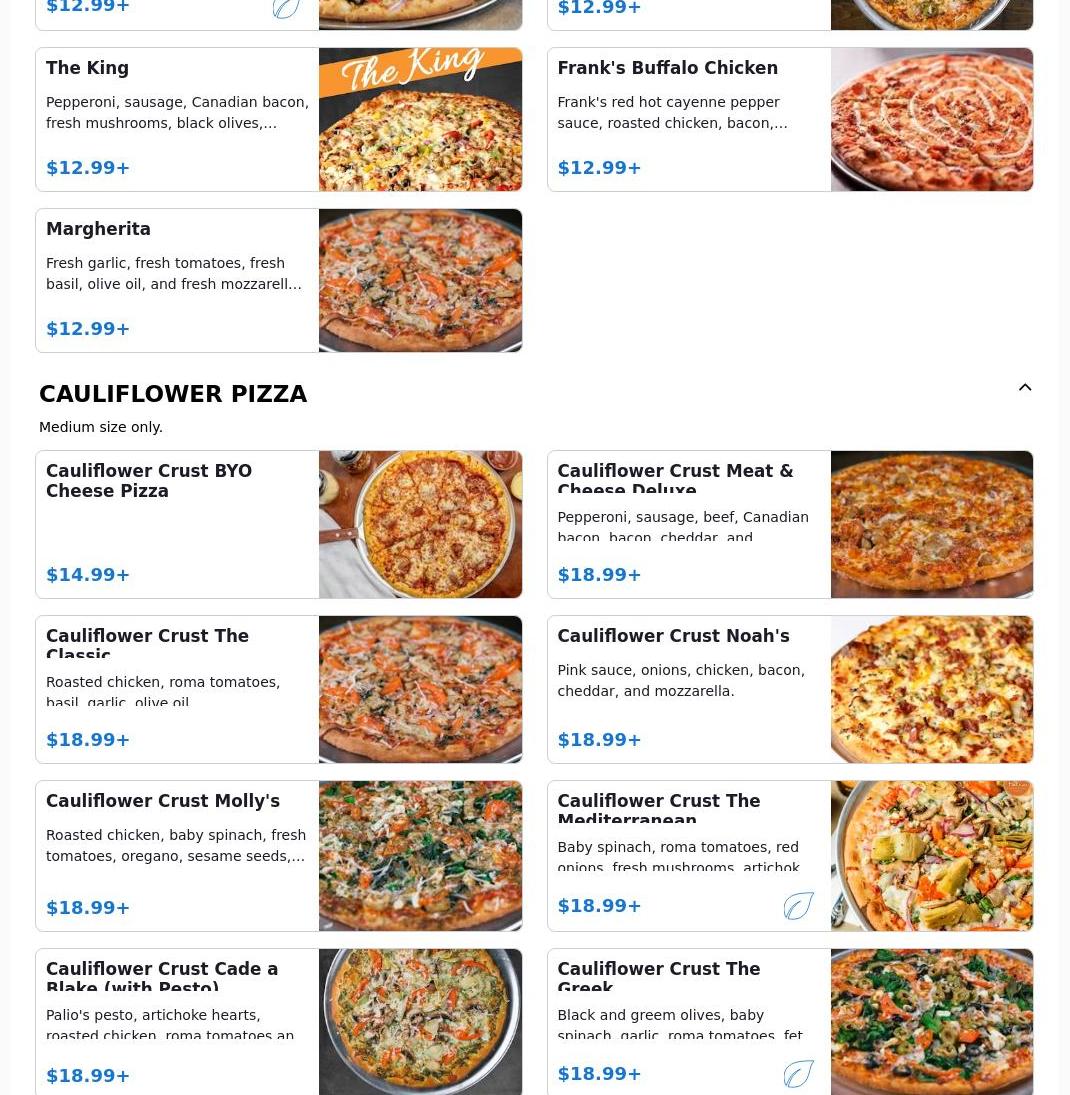Select Frank's Buffalo Chicken pizza

pos(789,119)
